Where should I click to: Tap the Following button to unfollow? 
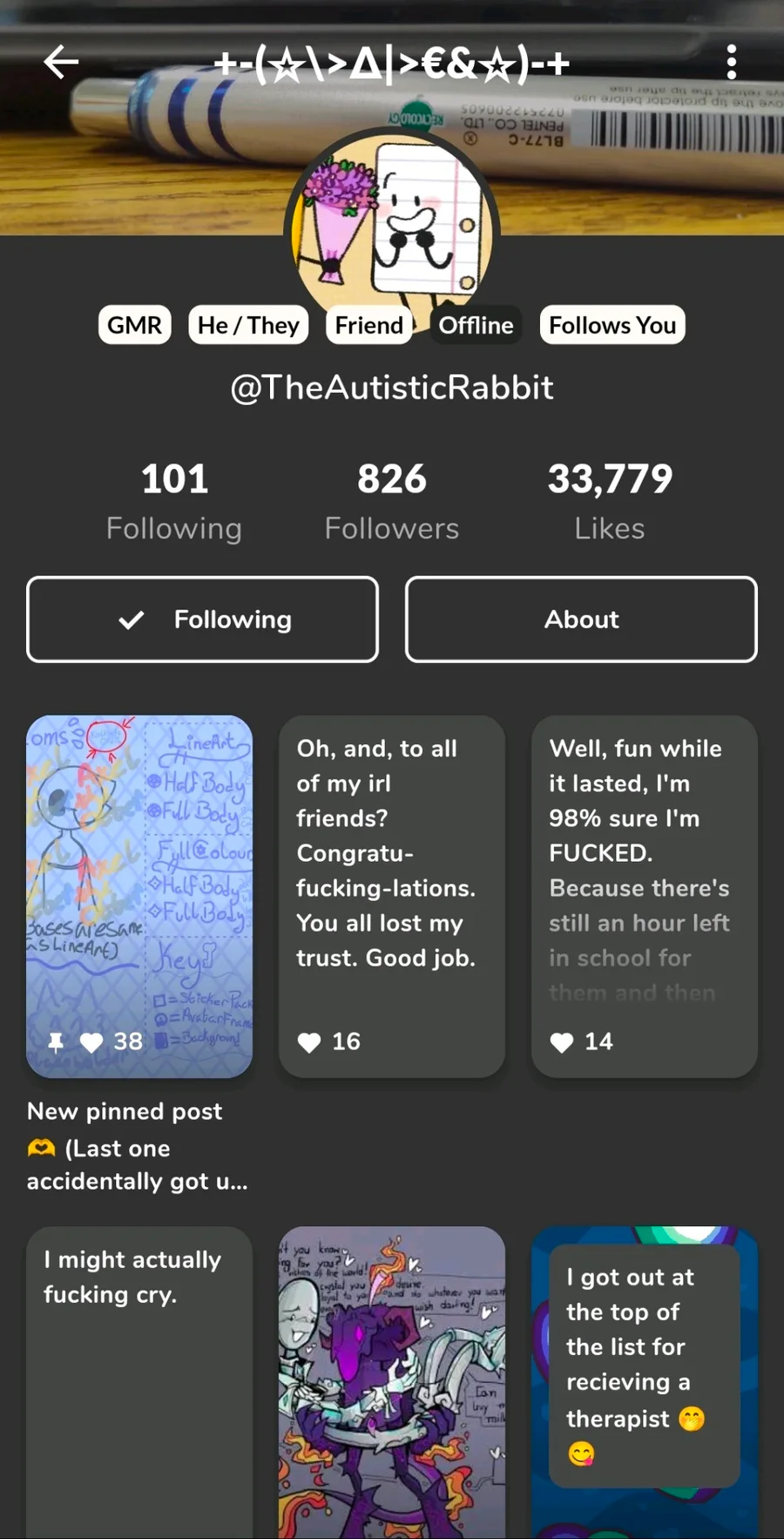click(x=202, y=620)
